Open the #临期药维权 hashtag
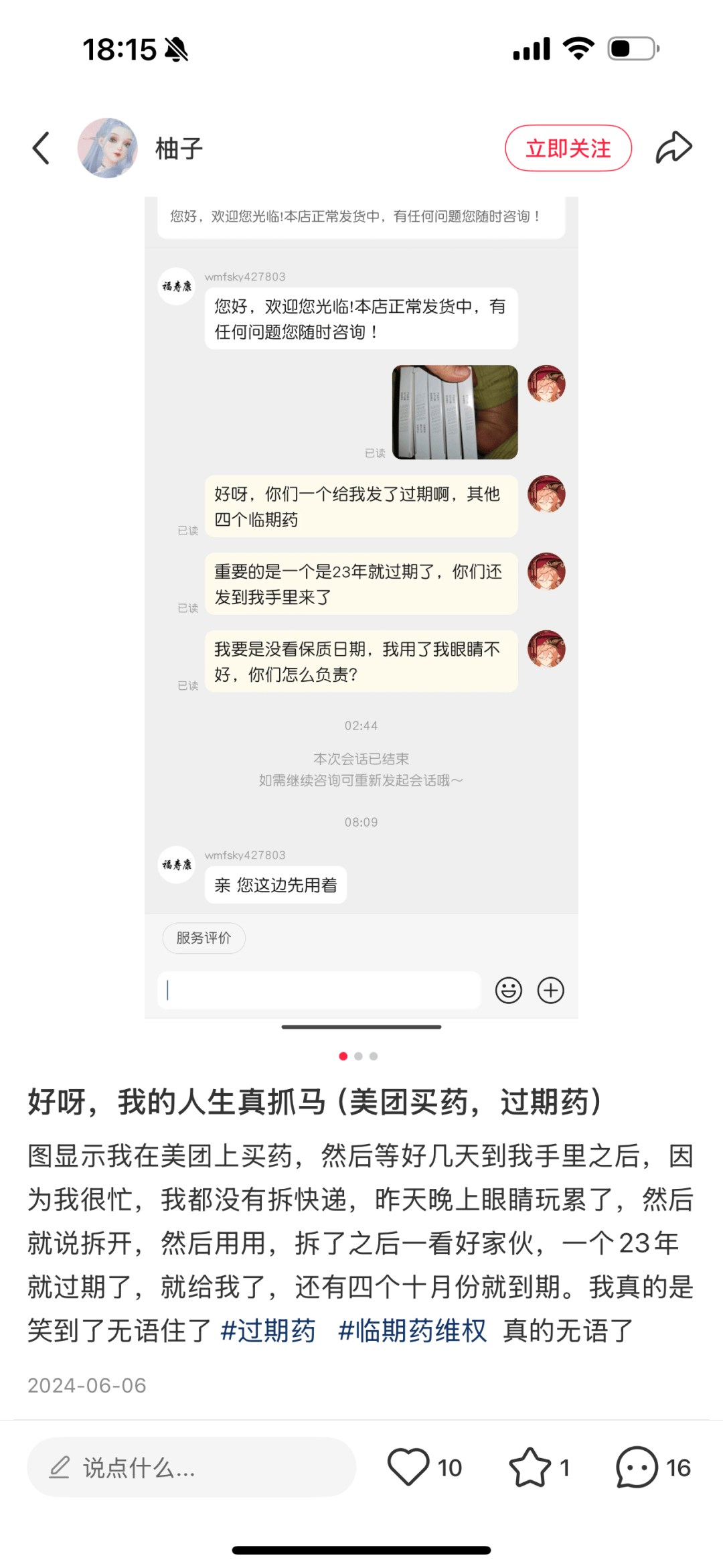This screenshot has width=723, height=1568. click(x=412, y=1330)
